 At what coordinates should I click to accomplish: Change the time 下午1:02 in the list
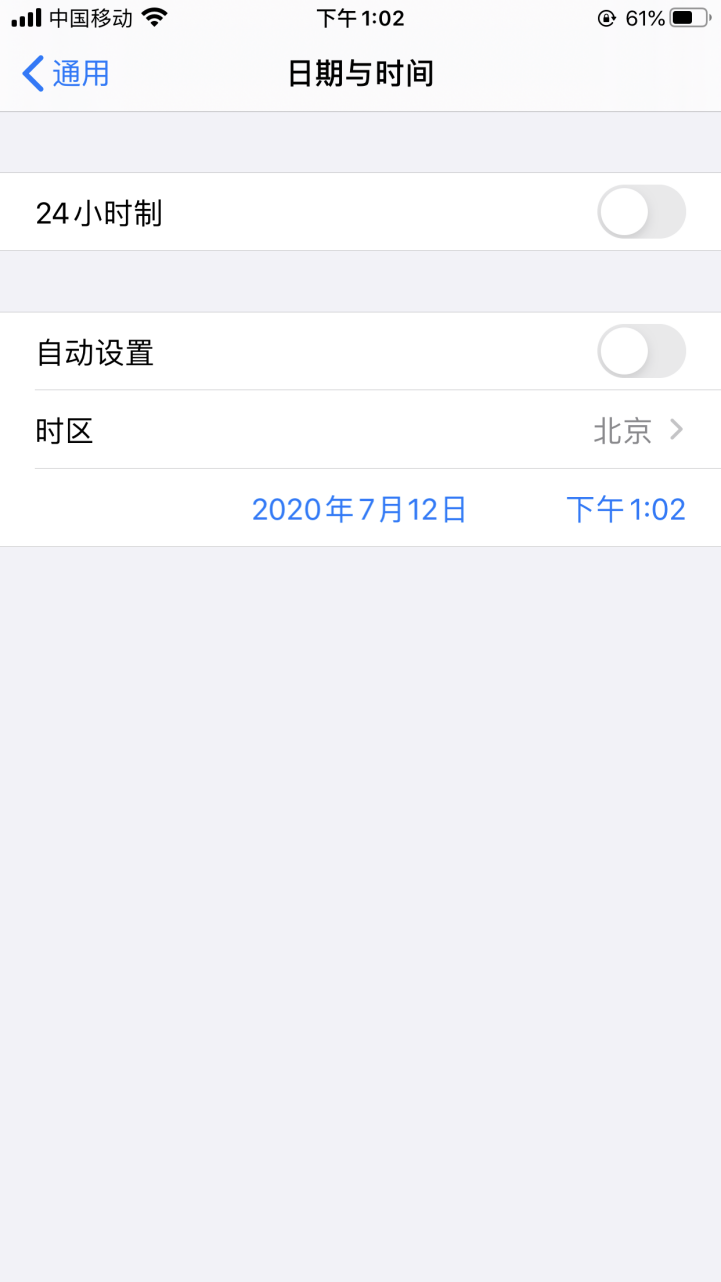click(x=625, y=510)
